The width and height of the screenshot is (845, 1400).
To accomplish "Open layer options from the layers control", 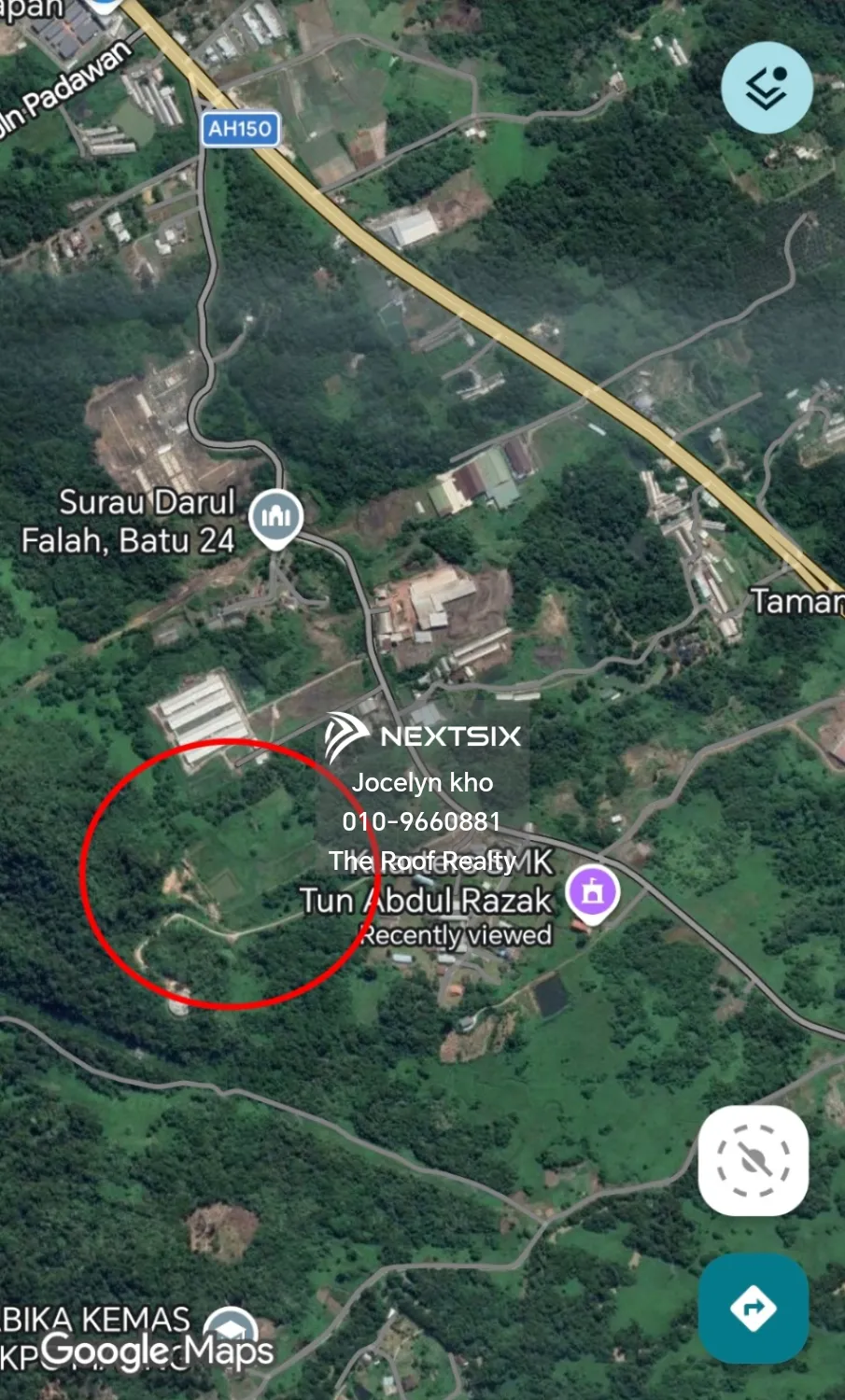I will [768, 87].
